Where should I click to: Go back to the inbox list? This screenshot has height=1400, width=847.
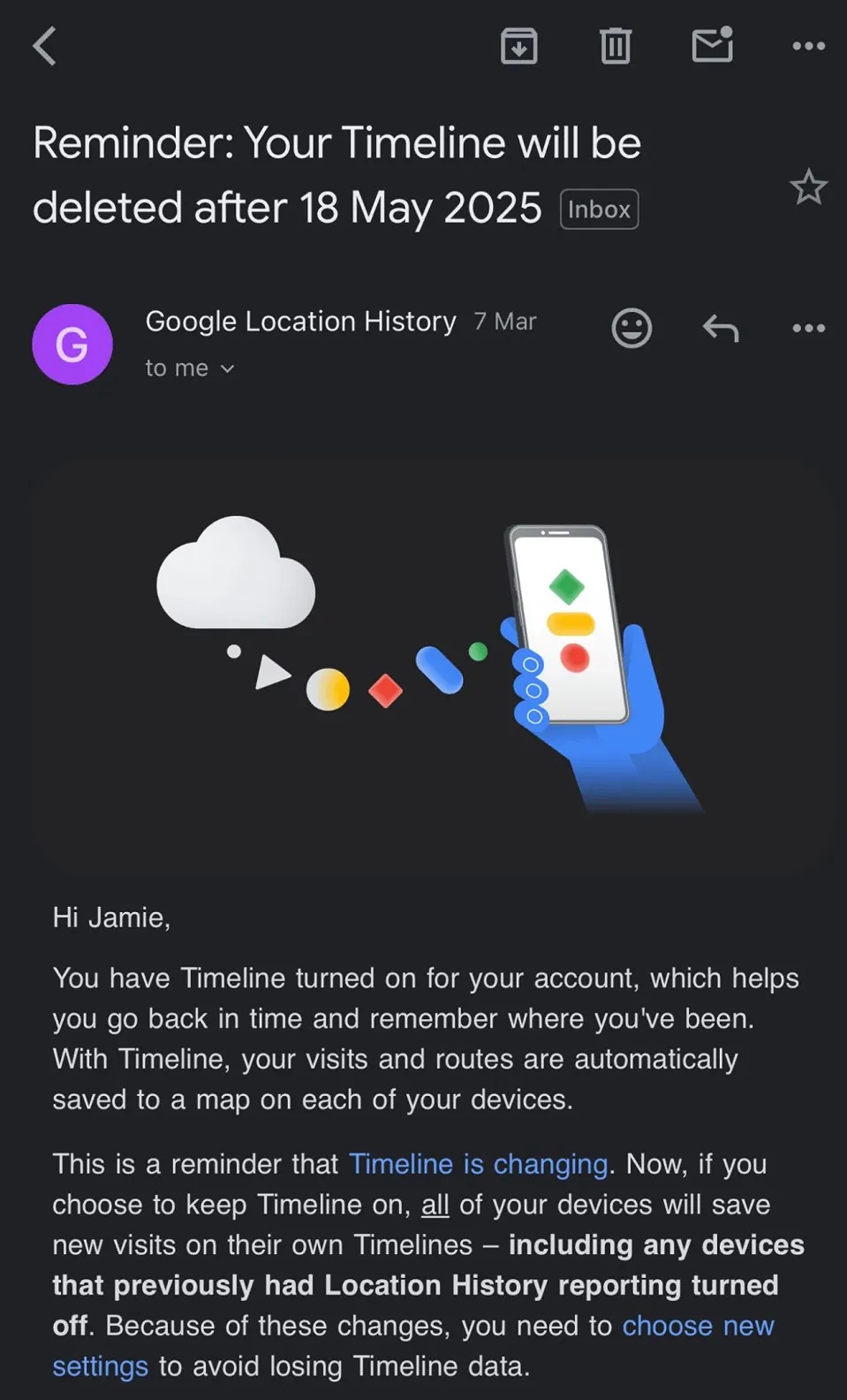pyautogui.click(x=45, y=46)
